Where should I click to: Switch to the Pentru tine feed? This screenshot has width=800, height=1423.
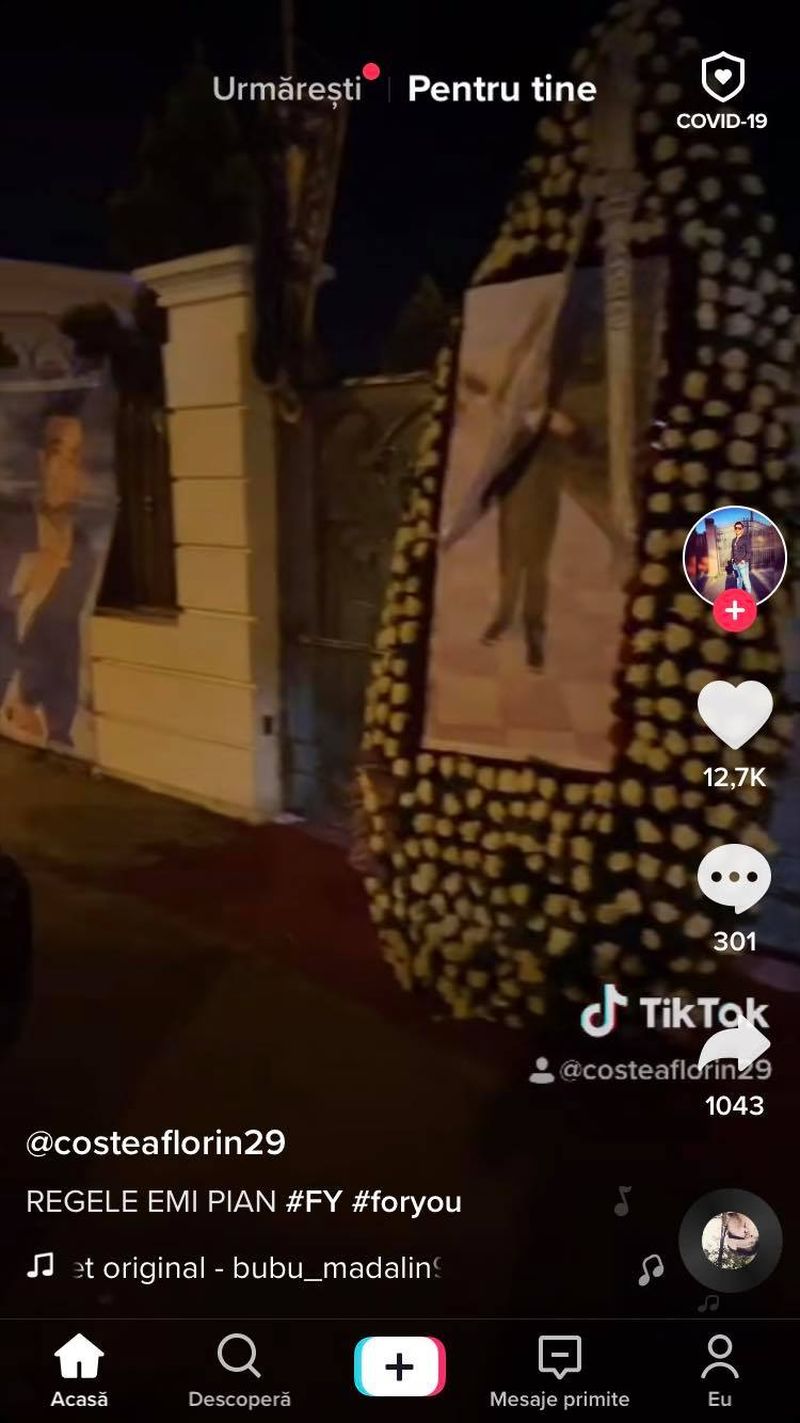click(x=501, y=89)
